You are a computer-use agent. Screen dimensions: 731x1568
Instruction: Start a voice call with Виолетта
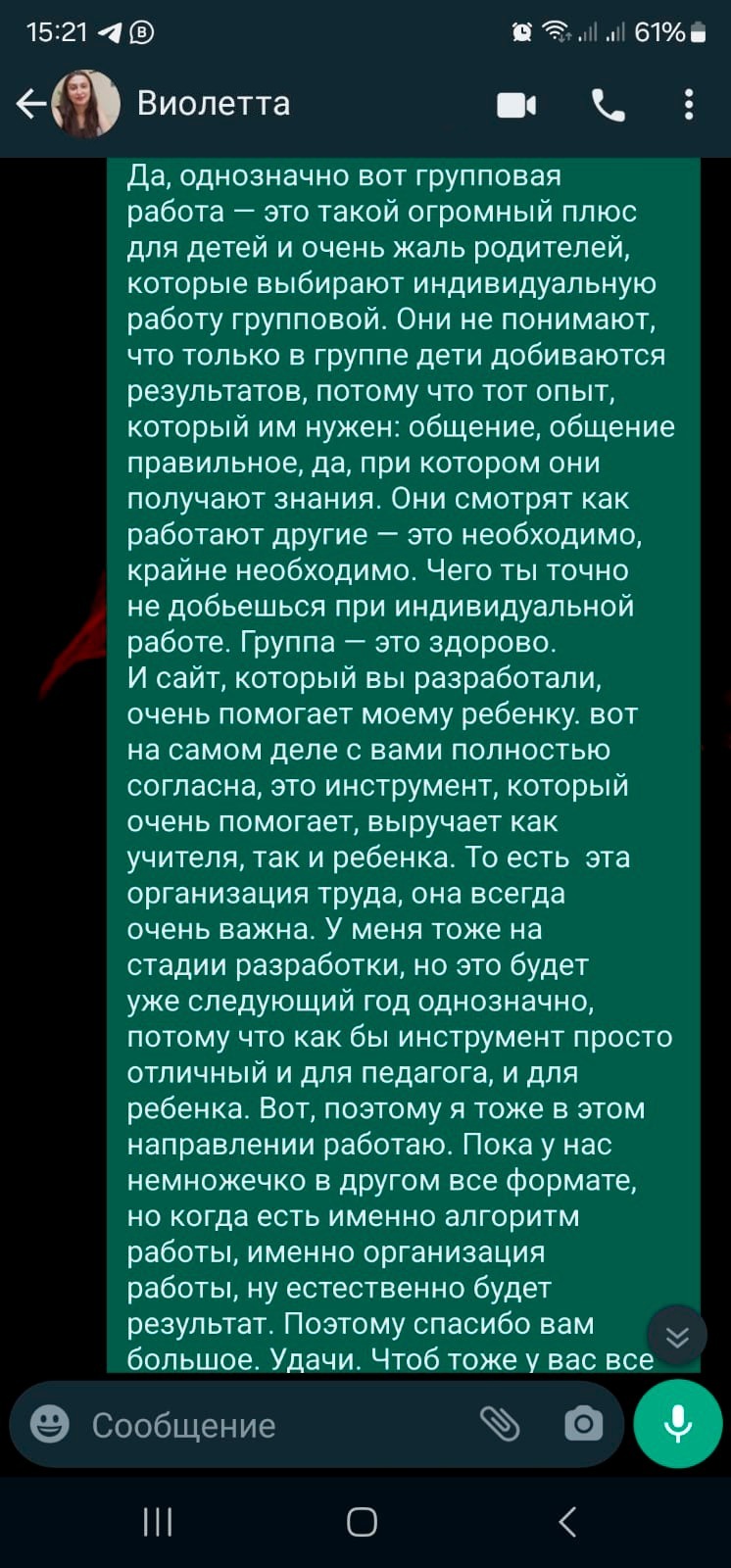coord(609,105)
